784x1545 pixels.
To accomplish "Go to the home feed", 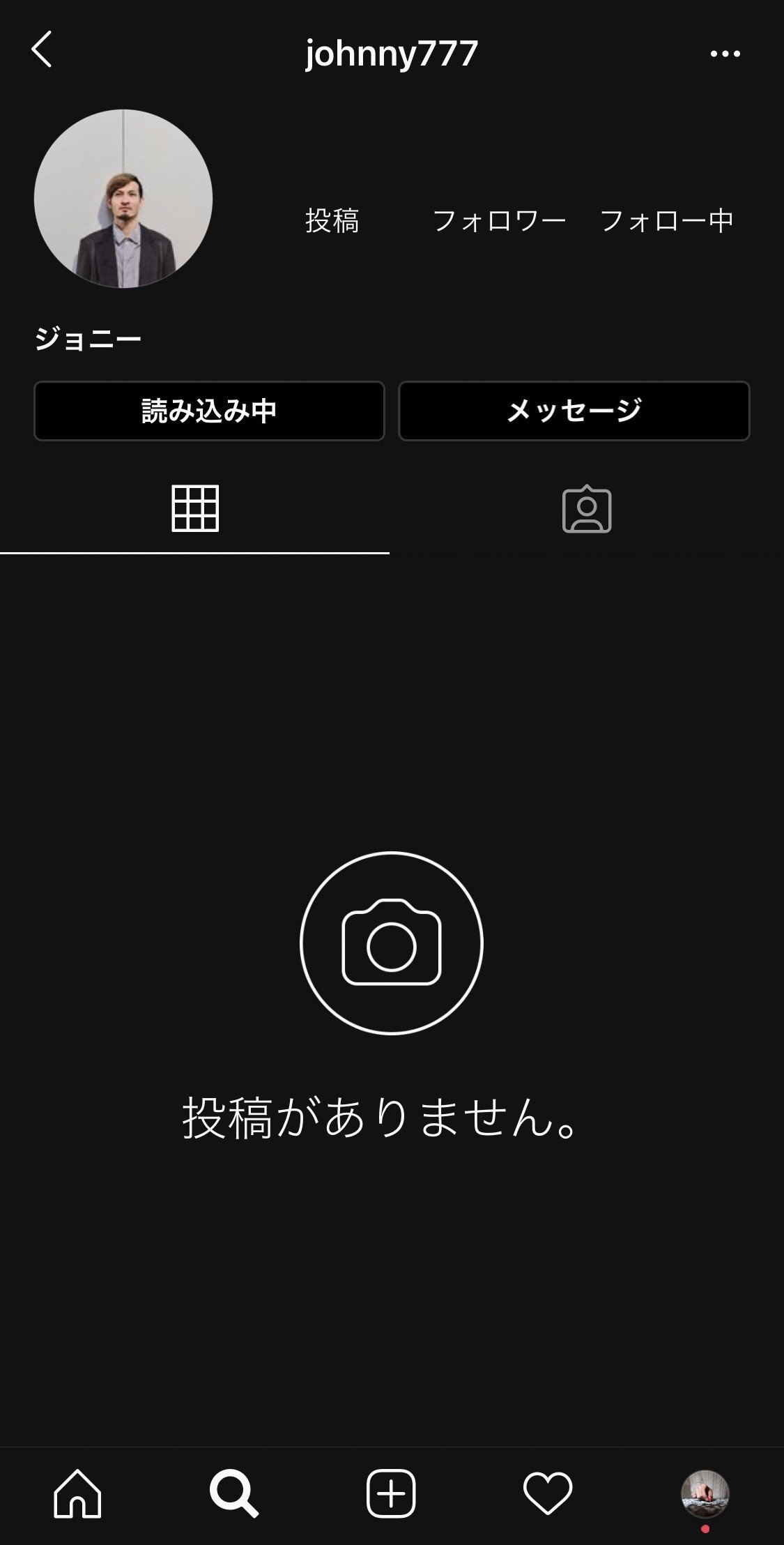I will [x=78, y=1493].
